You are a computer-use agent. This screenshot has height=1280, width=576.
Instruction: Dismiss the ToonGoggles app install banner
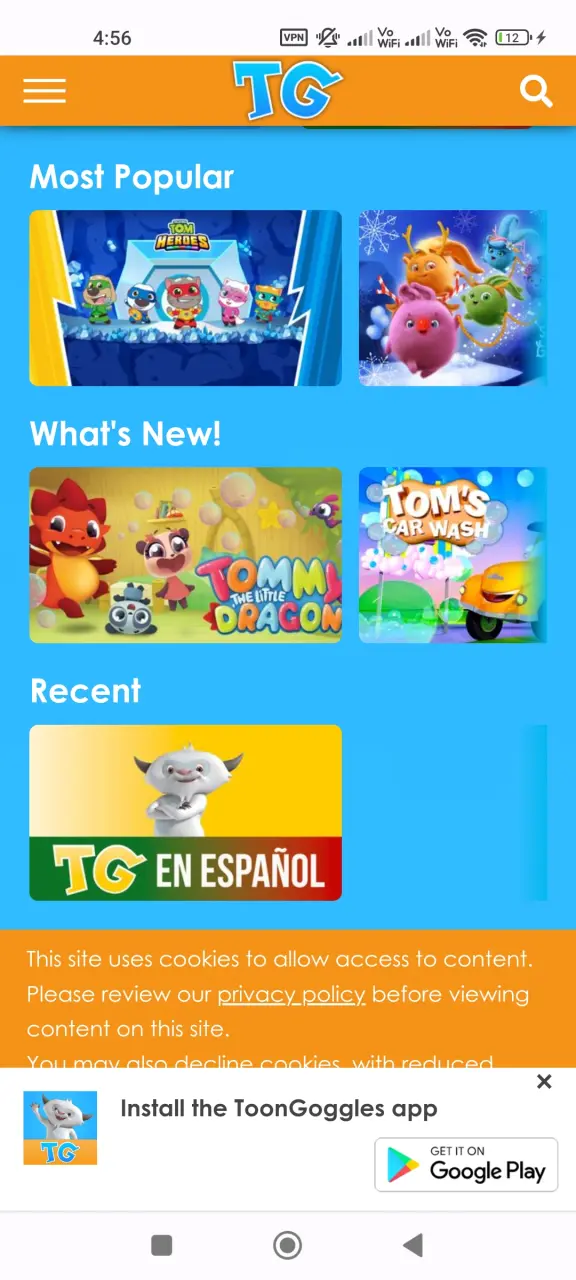tap(544, 1082)
